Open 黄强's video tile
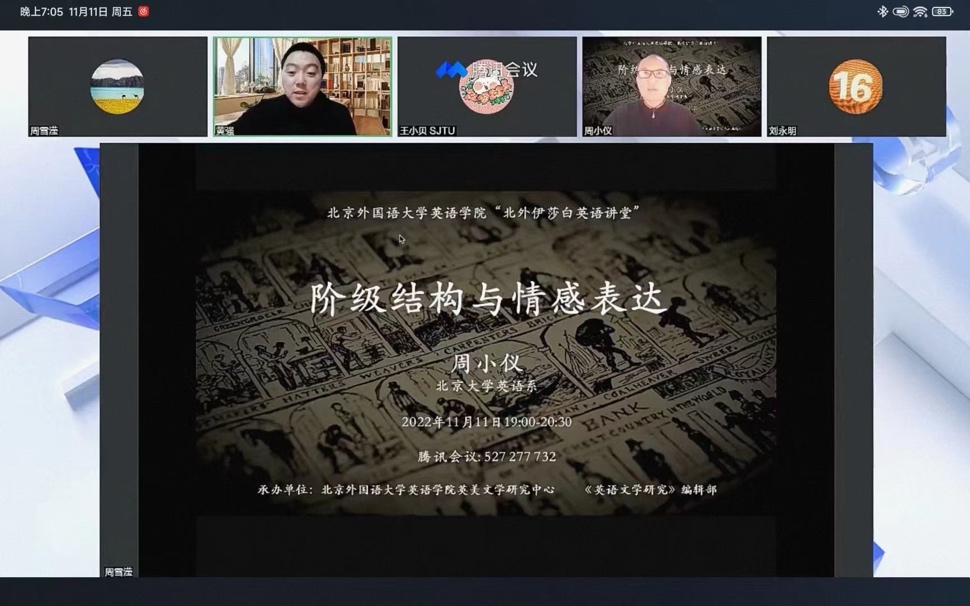The width and height of the screenshot is (970, 606). click(x=302, y=87)
